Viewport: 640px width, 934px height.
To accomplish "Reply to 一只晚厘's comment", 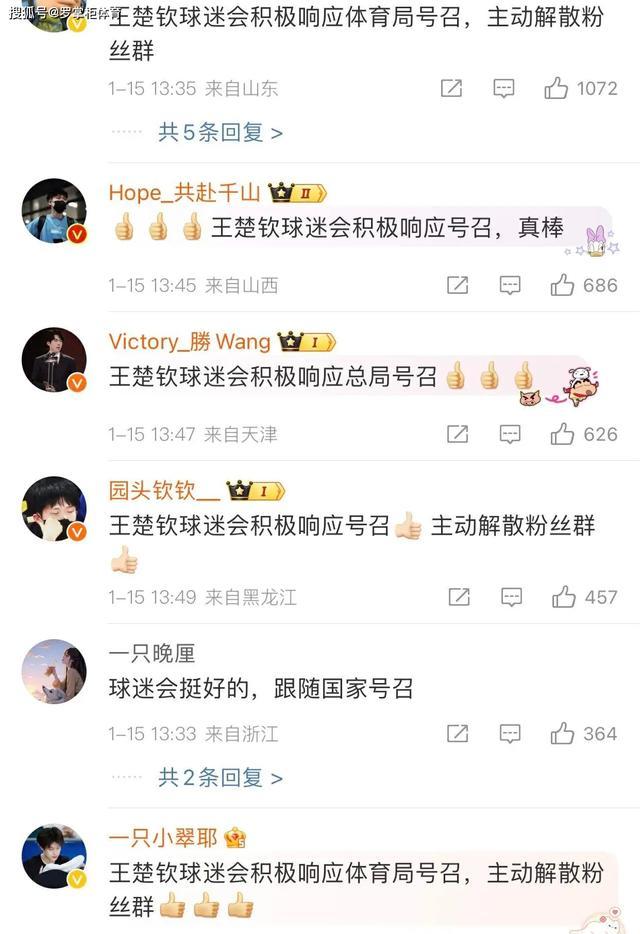I will coord(510,734).
